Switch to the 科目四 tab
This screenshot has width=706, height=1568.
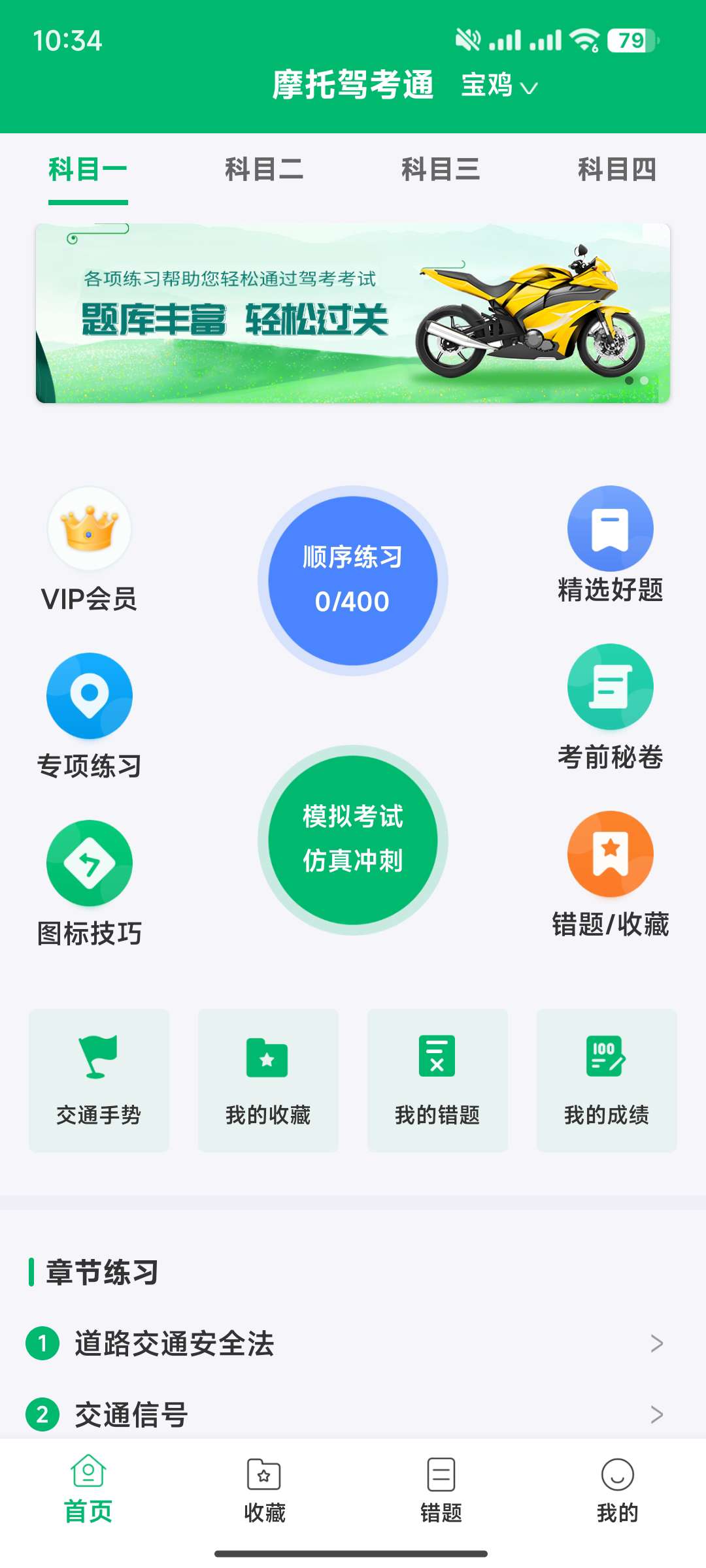tap(616, 170)
